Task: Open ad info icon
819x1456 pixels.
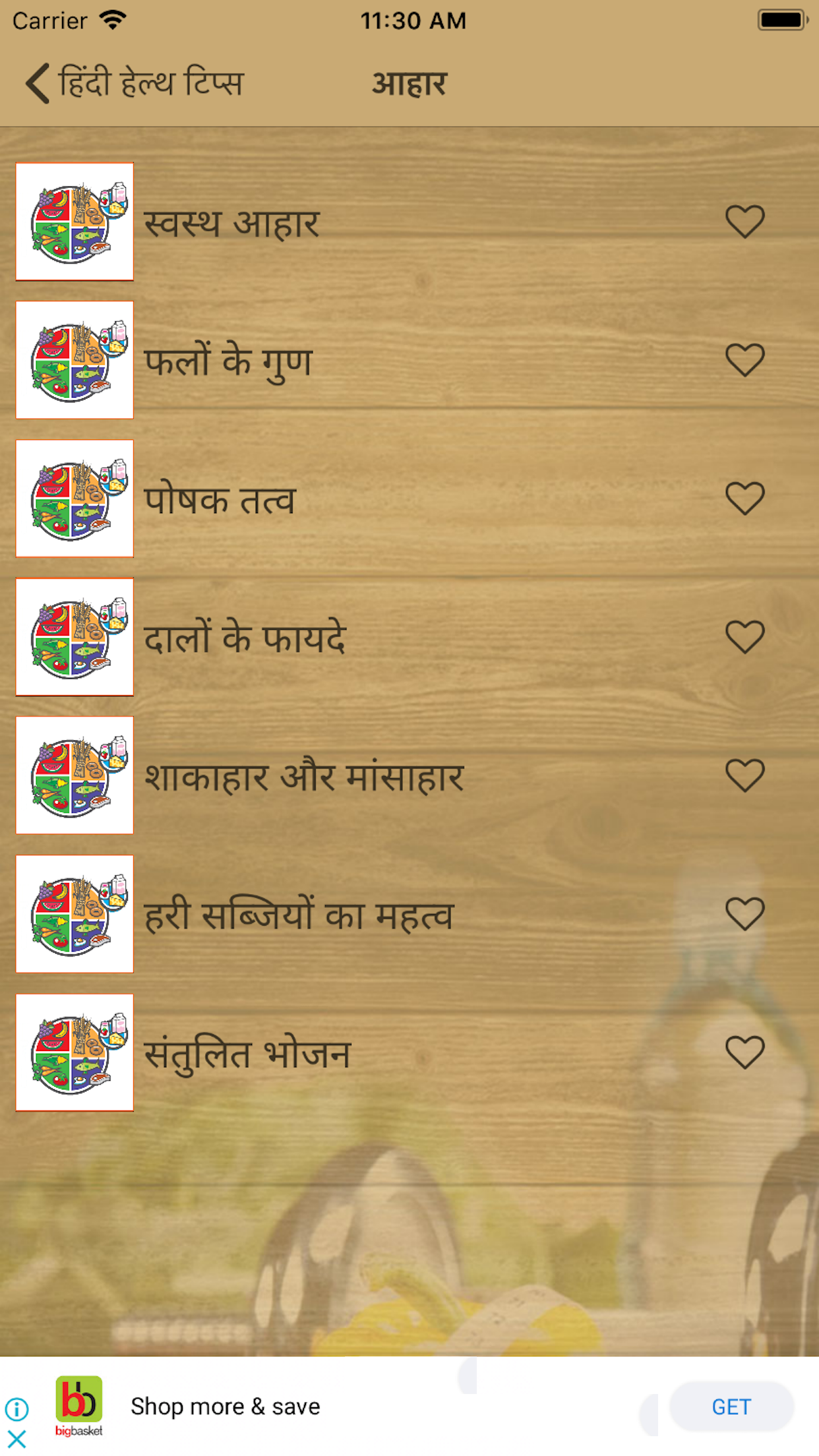Action: pyautogui.click(x=16, y=1409)
